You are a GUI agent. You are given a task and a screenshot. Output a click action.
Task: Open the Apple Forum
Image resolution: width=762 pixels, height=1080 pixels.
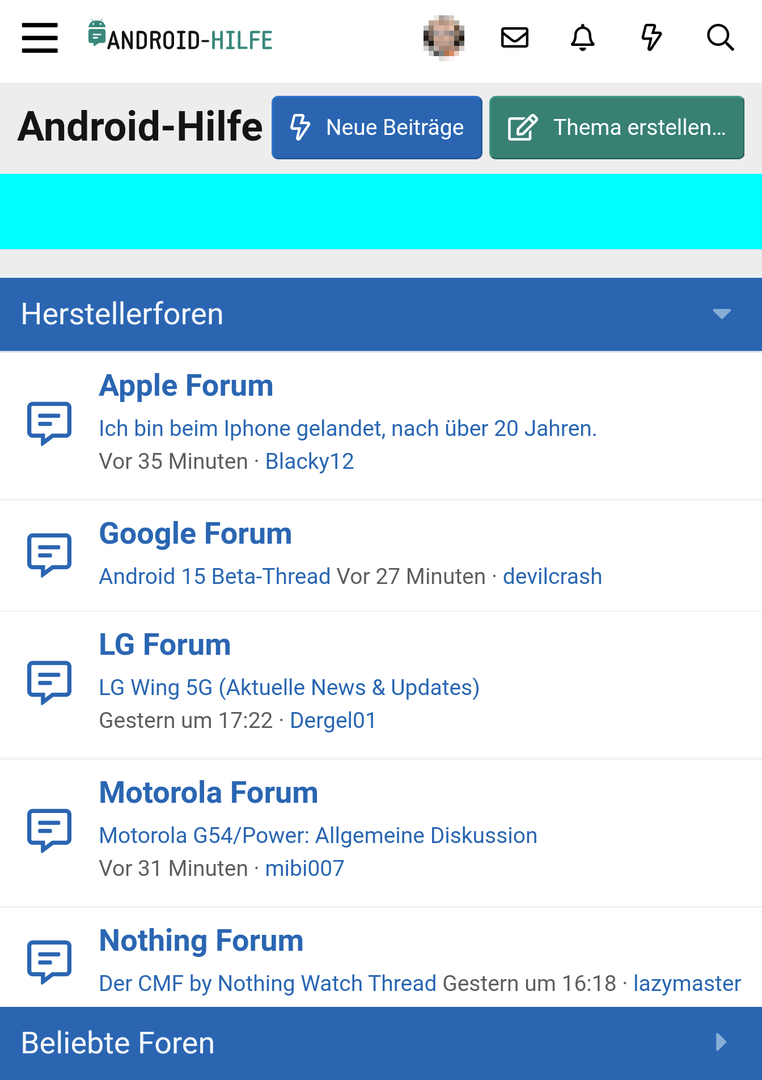[x=186, y=386]
